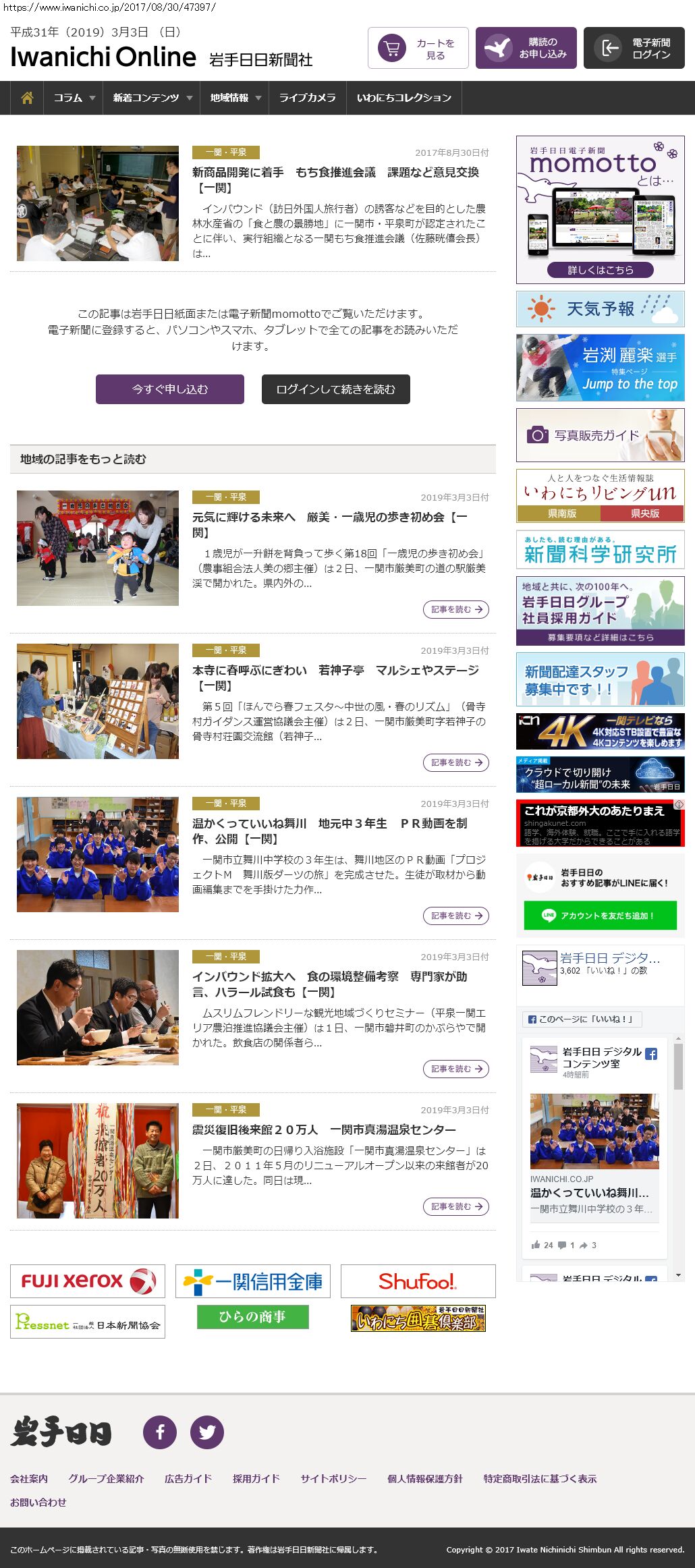Like the page with このページに「いいね！」
Viewport: 695px width, 1568px height.
click(x=582, y=1019)
